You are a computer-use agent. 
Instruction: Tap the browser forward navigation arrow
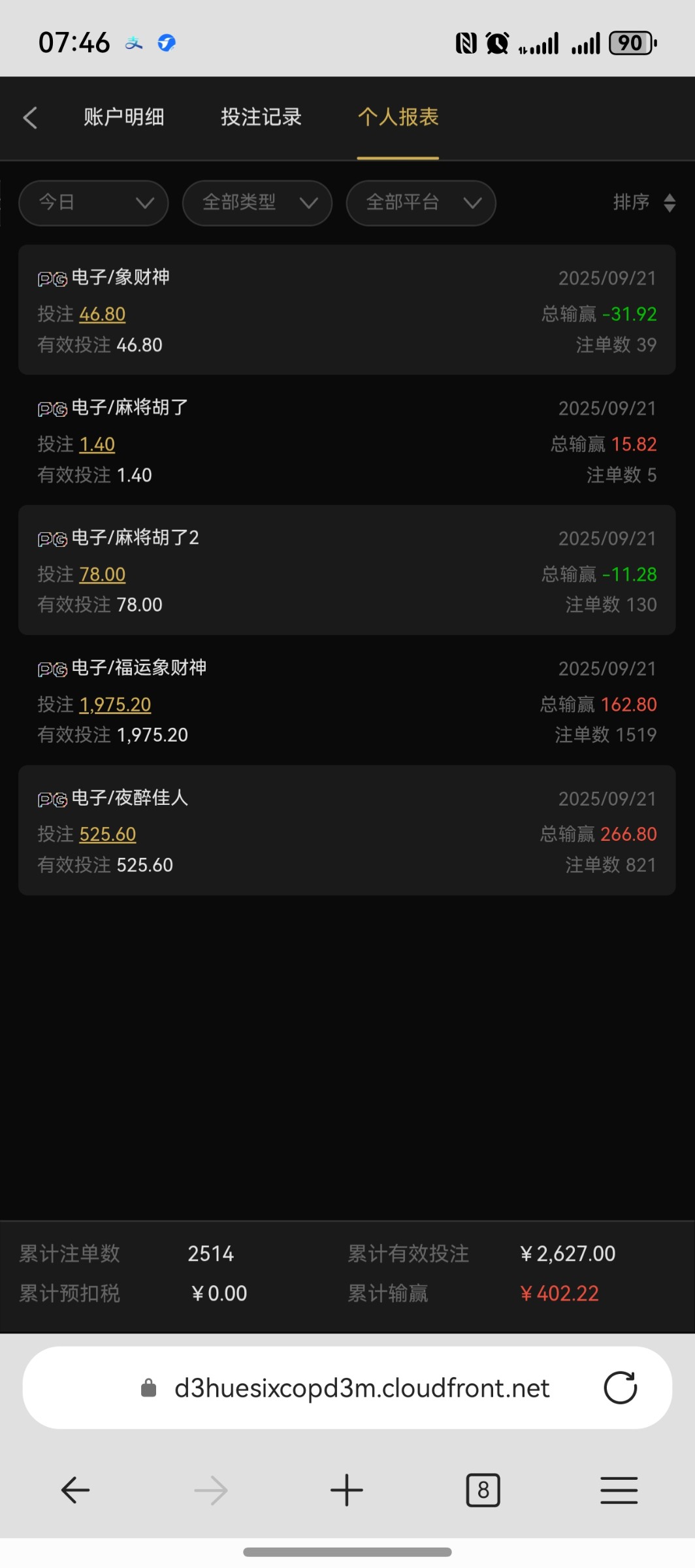[211, 1490]
